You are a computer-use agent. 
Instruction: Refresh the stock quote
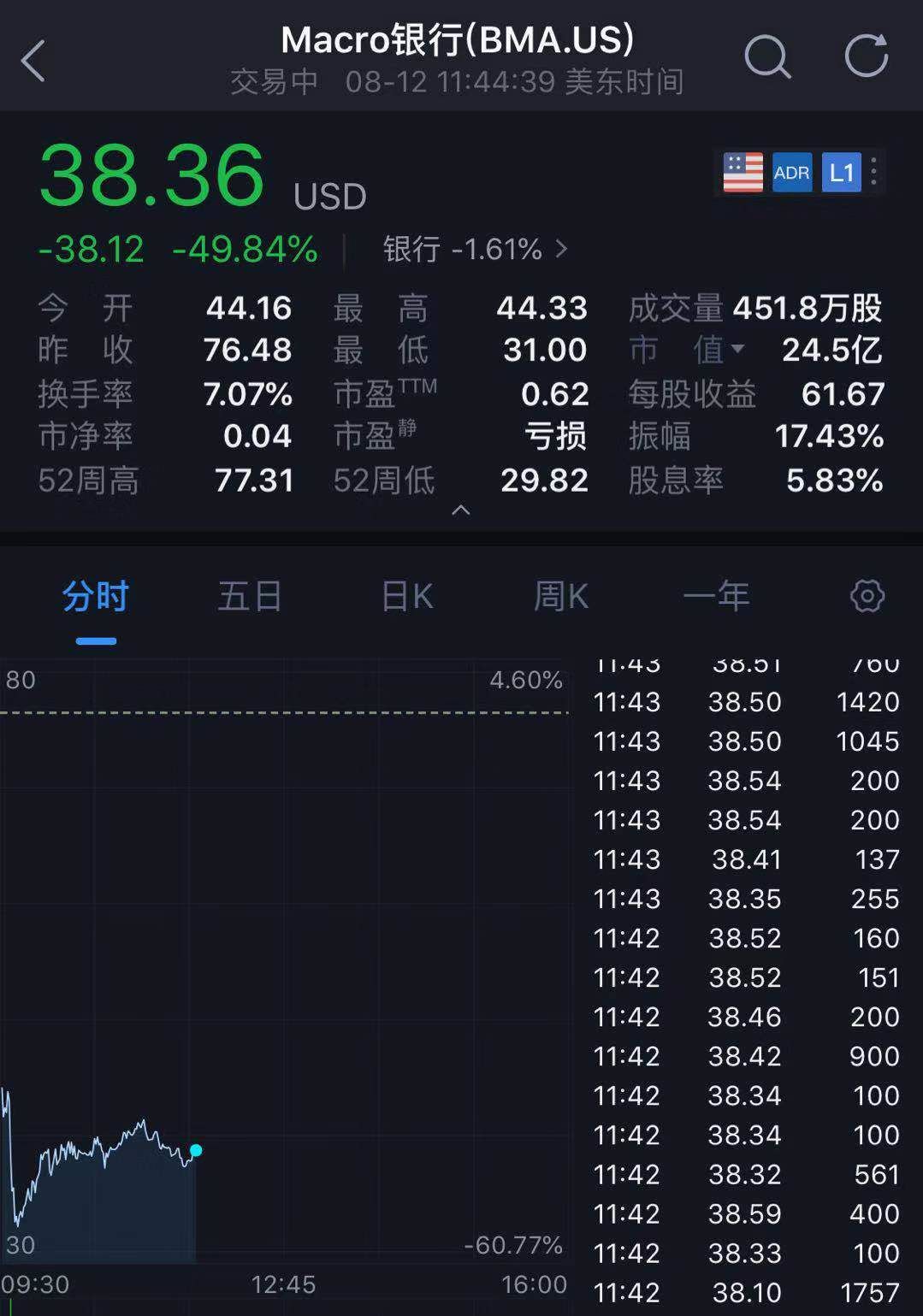tap(866, 57)
